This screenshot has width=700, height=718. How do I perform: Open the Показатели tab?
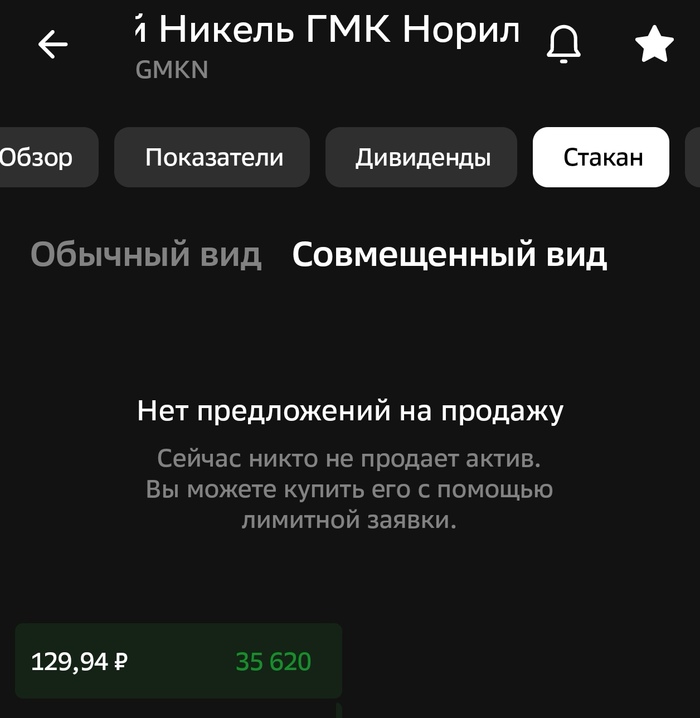(213, 157)
